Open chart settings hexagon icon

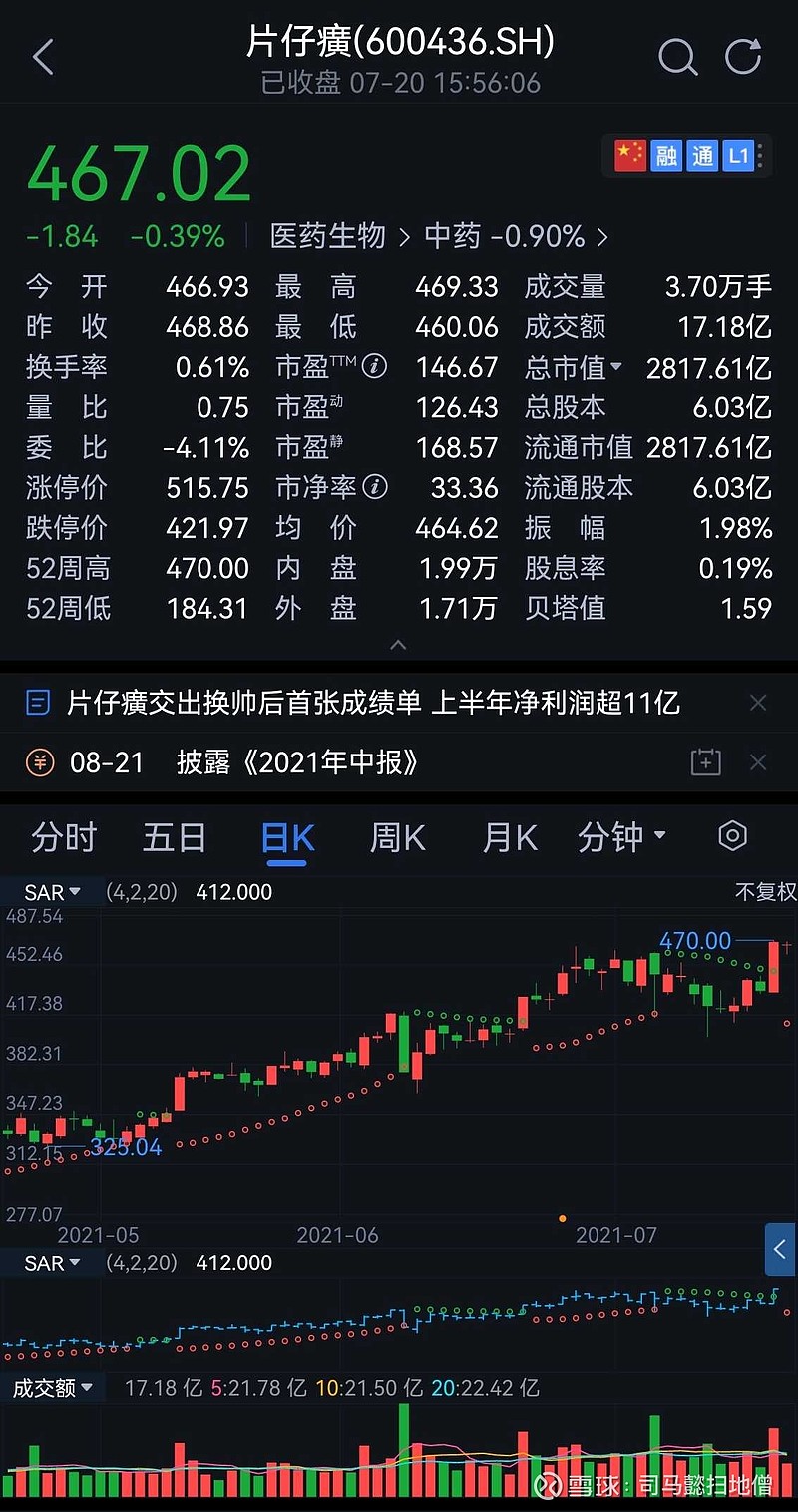tap(733, 836)
